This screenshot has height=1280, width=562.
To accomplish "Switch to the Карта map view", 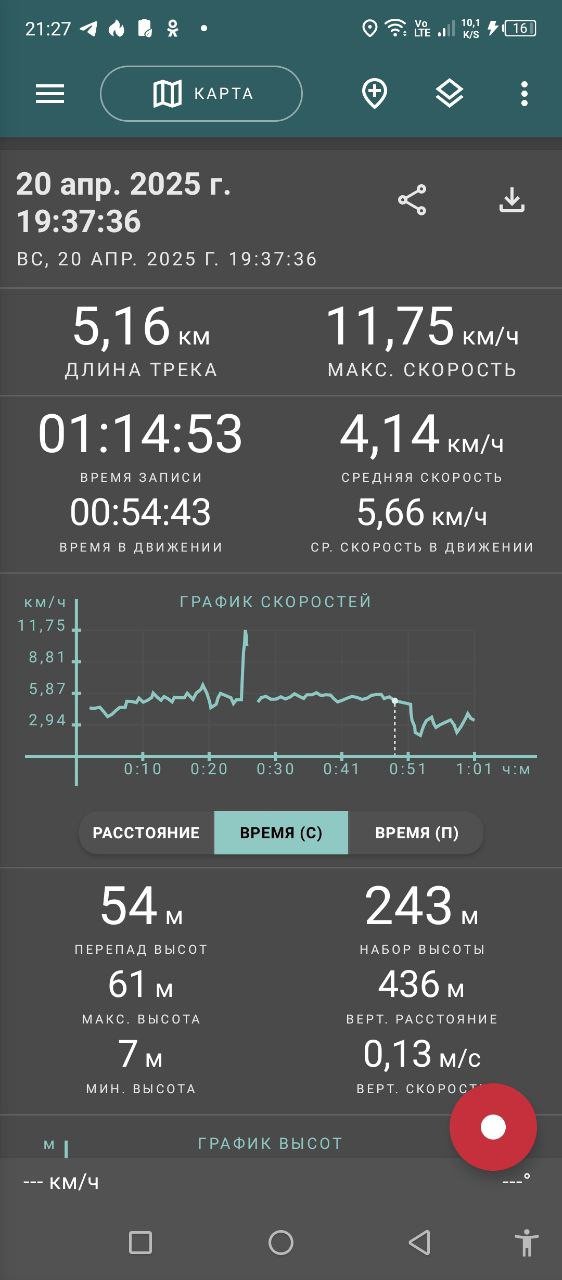I will (201, 94).
